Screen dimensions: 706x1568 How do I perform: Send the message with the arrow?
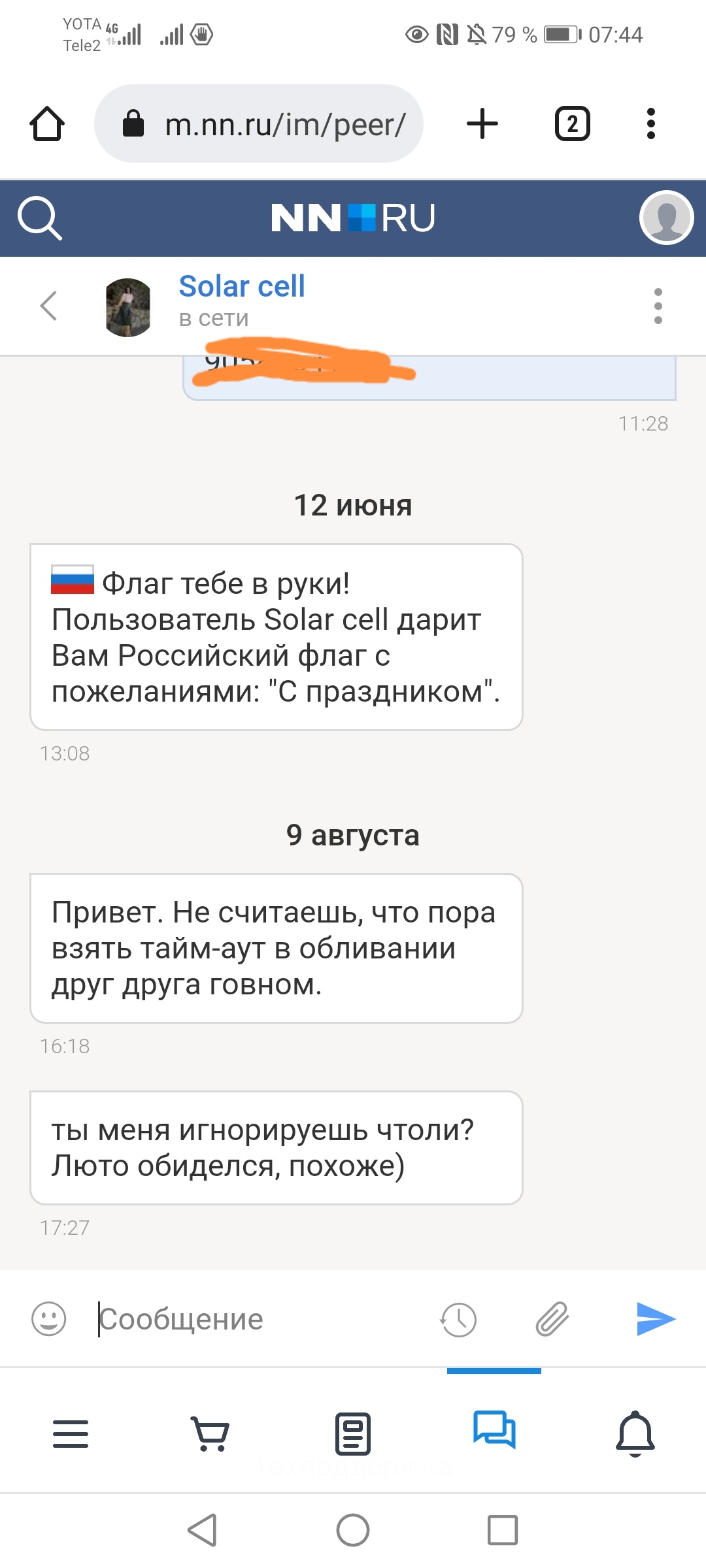pyautogui.click(x=656, y=1318)
